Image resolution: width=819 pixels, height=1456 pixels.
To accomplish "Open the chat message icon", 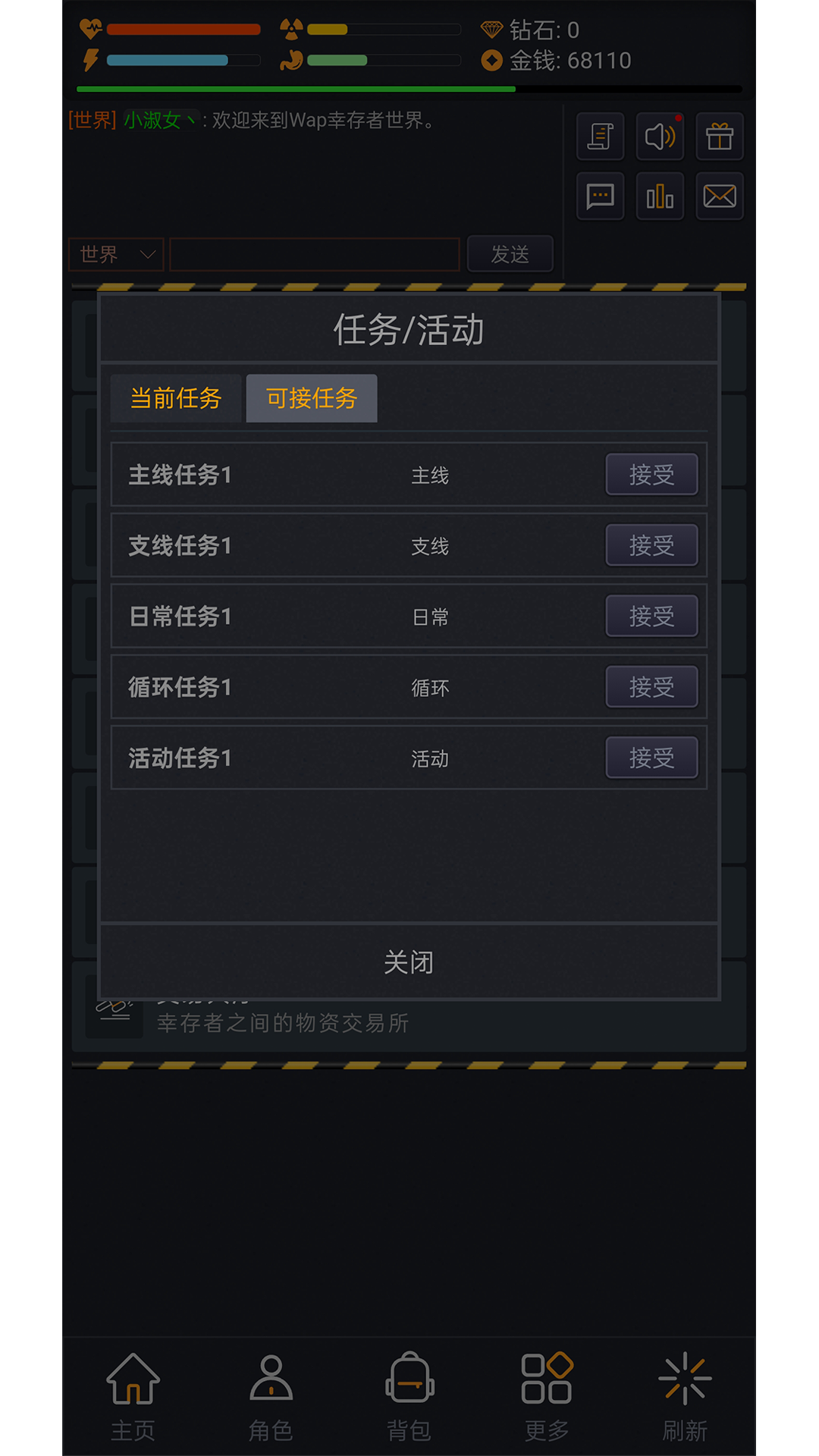I will click(x=599, y=196).
